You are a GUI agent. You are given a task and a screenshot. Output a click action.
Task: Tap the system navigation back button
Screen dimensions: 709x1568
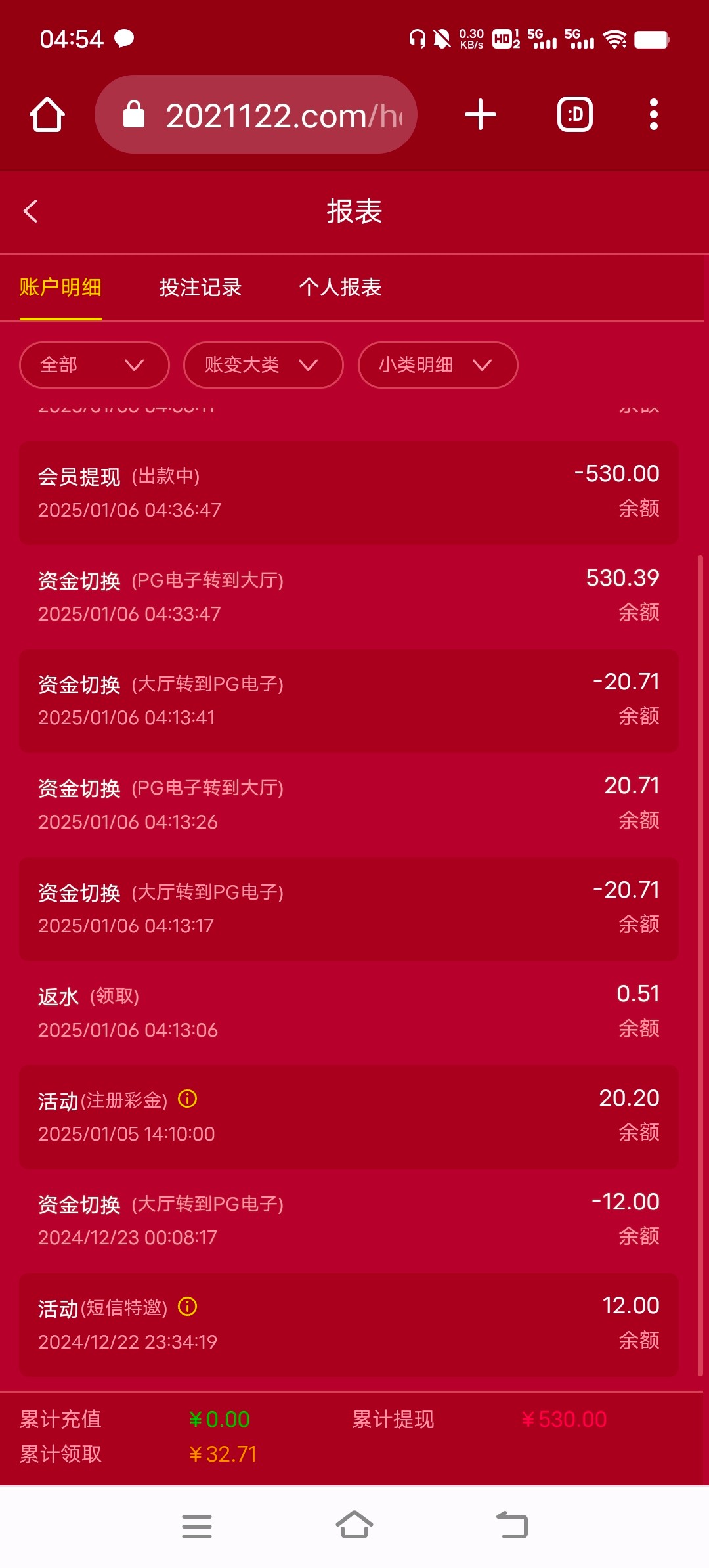point(512,1525)
